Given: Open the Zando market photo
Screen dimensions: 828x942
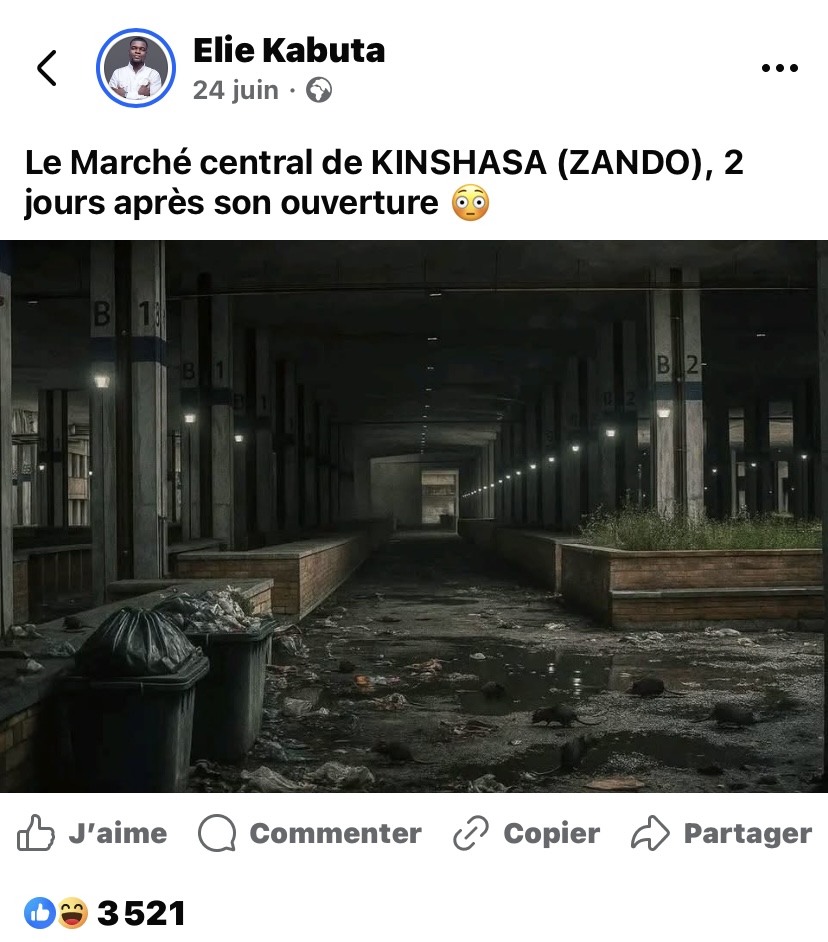Looking at the screenshot, I should 414,516.
